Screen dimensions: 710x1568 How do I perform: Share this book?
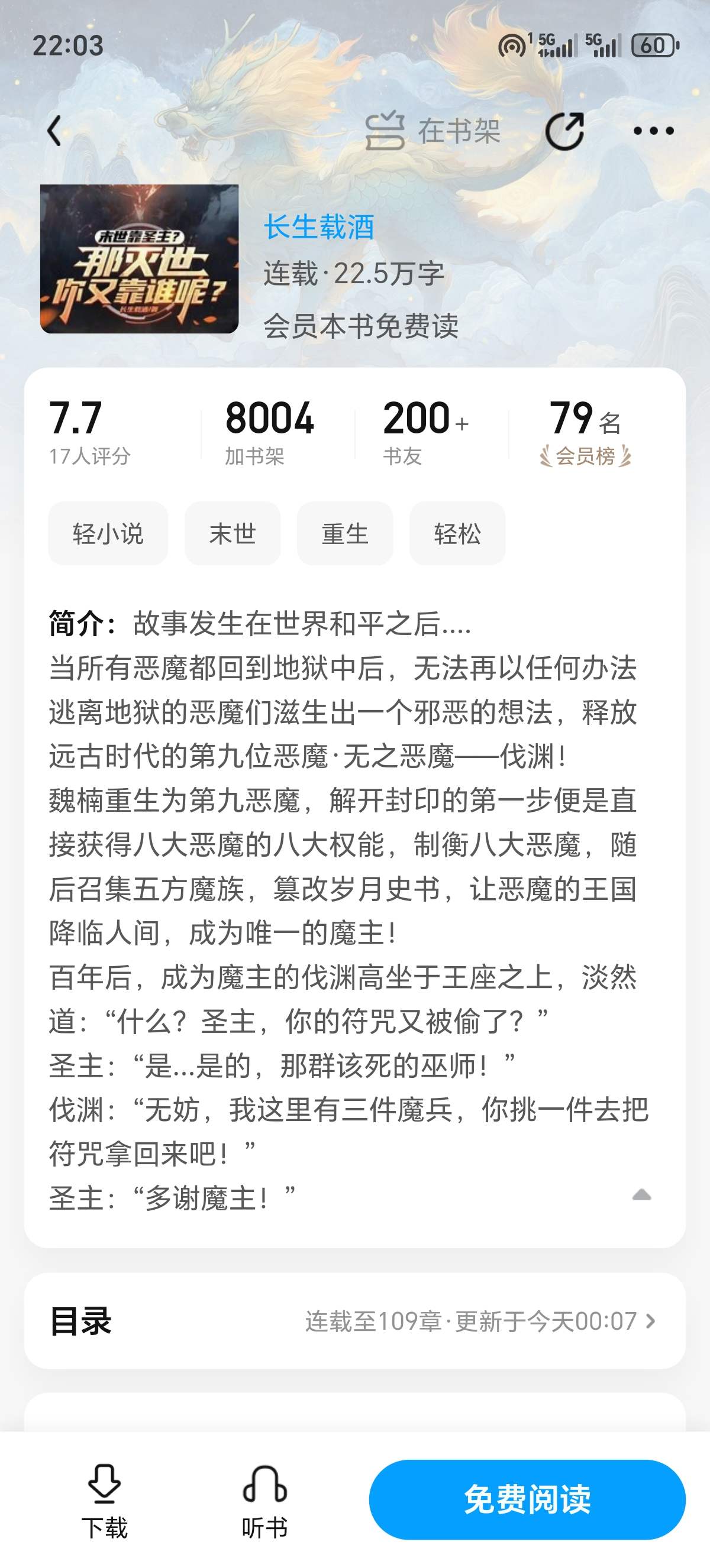pos(564,131)
